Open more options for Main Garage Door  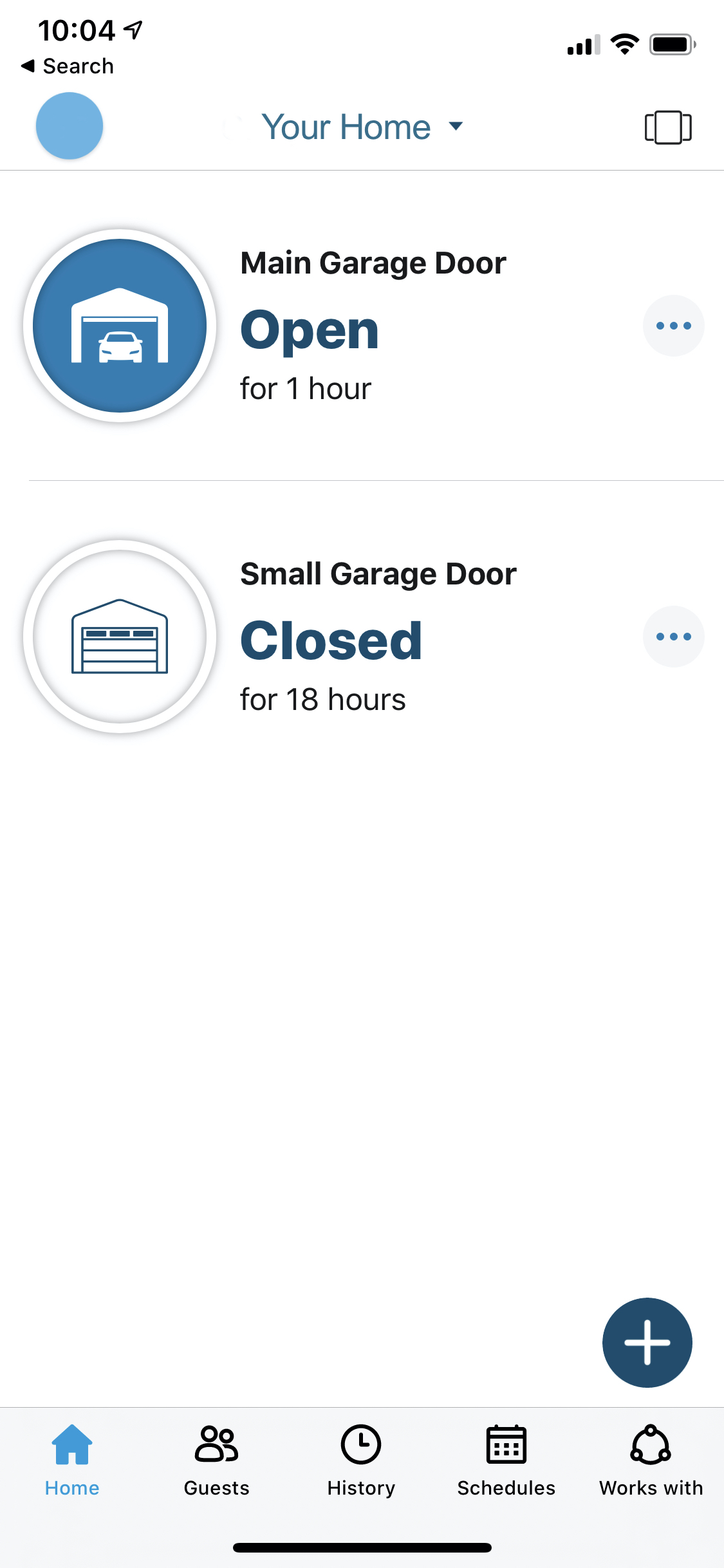click(673, 326)
